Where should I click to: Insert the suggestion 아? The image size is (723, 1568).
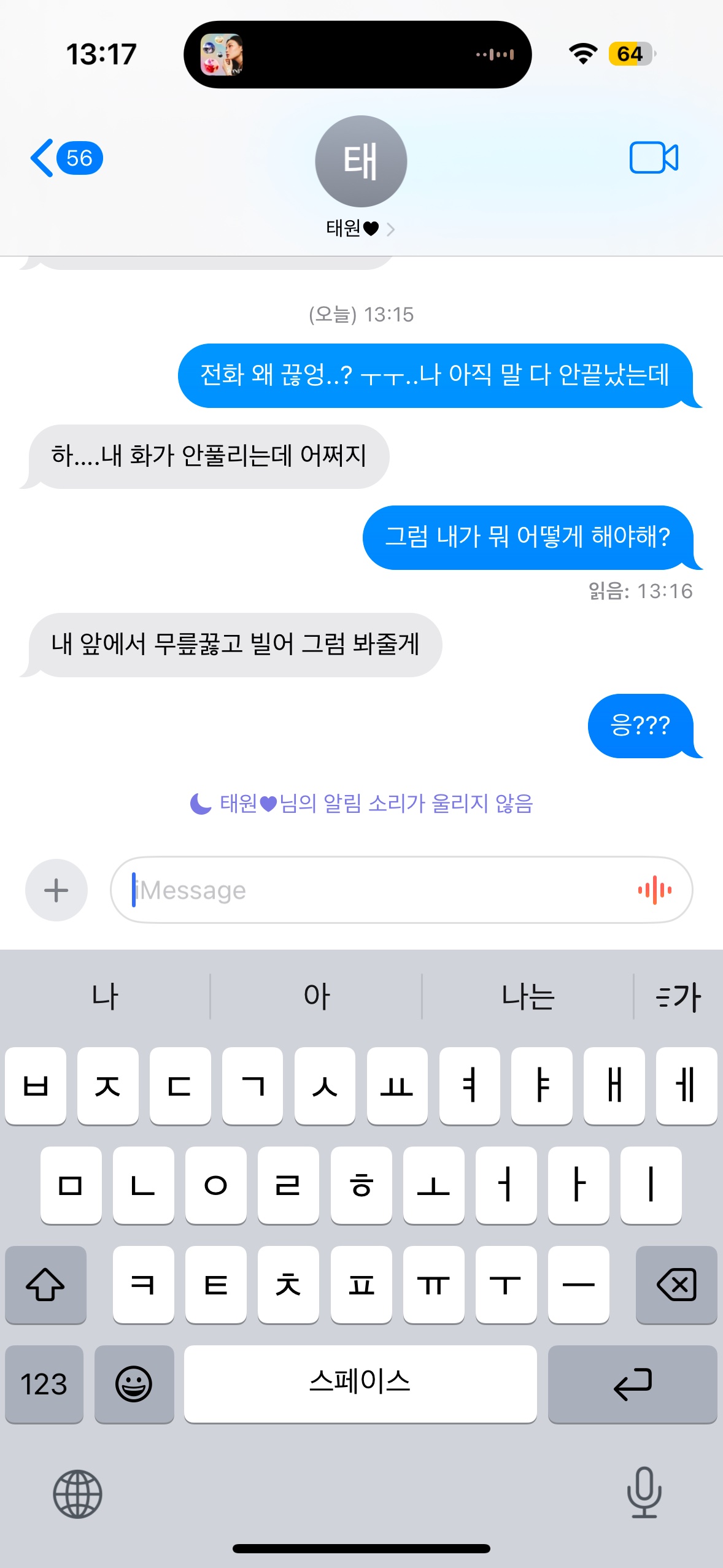(x=317, y=996)
